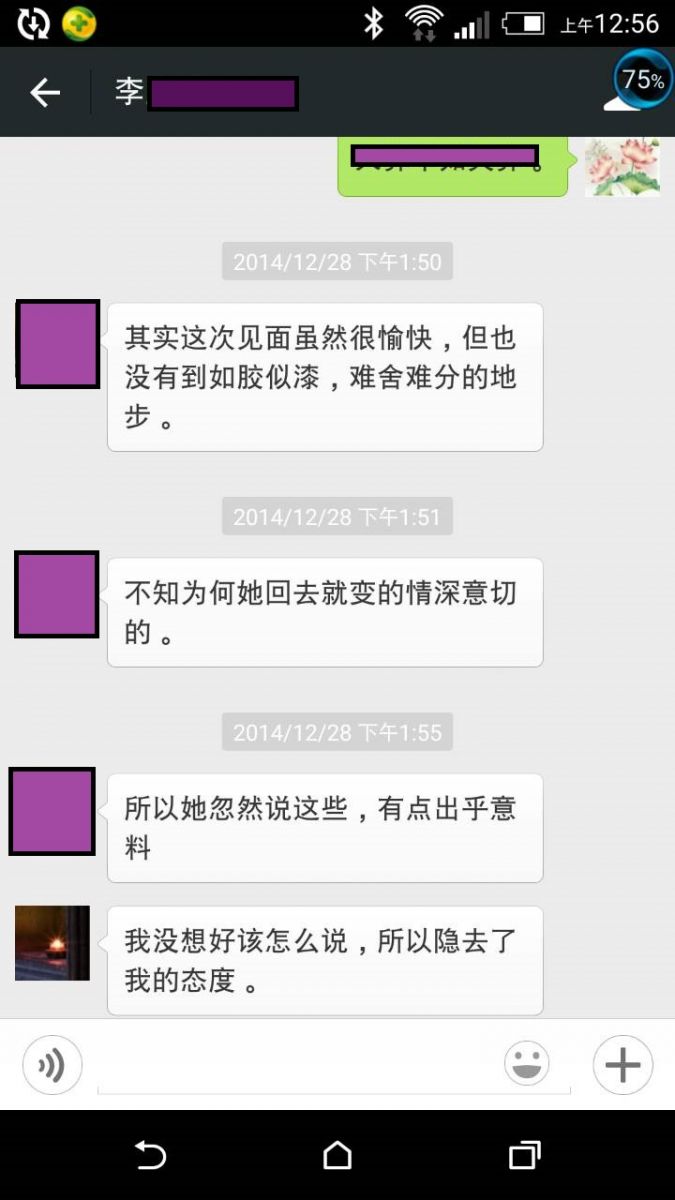Open the plus attachment menu
The width and height of the screenshot is (675, 1200).
coord(622,1065)
